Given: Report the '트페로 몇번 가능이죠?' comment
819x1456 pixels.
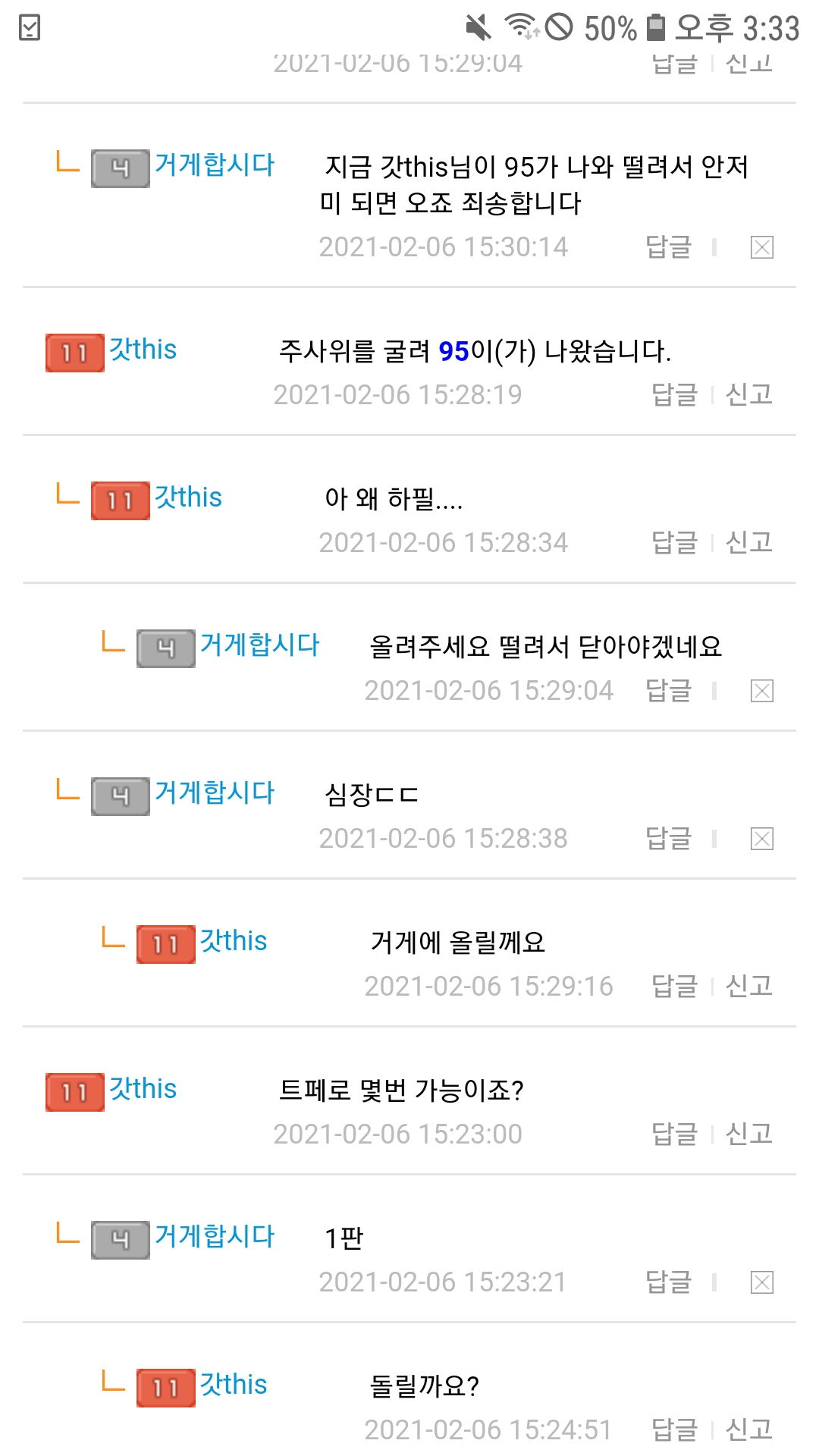Looking at the screenshot, I should click(x=748, y=1134).
